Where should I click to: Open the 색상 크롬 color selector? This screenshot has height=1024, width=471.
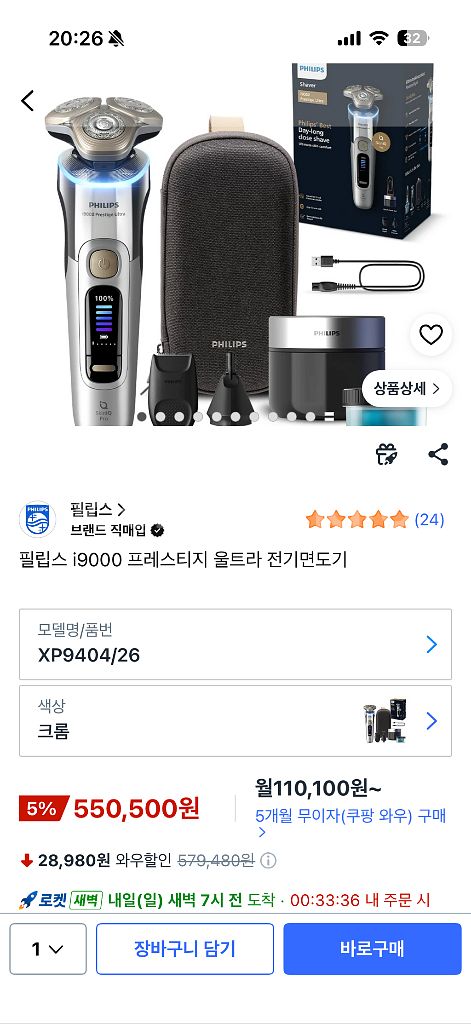(235, 721)
